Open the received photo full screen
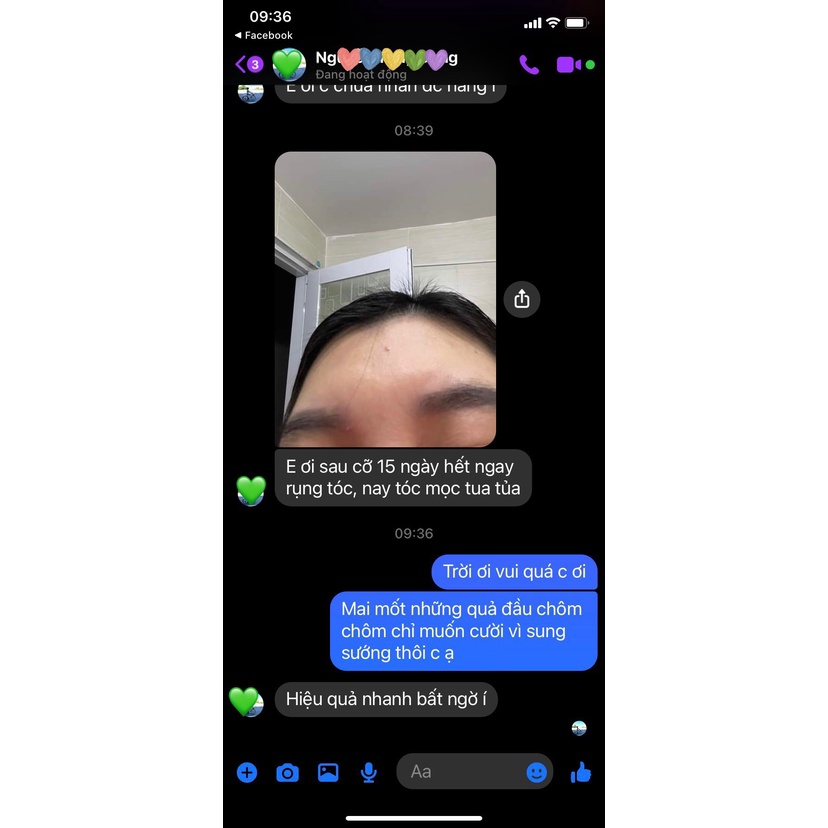This screenshot has height=828, width=828. point(385,299)
